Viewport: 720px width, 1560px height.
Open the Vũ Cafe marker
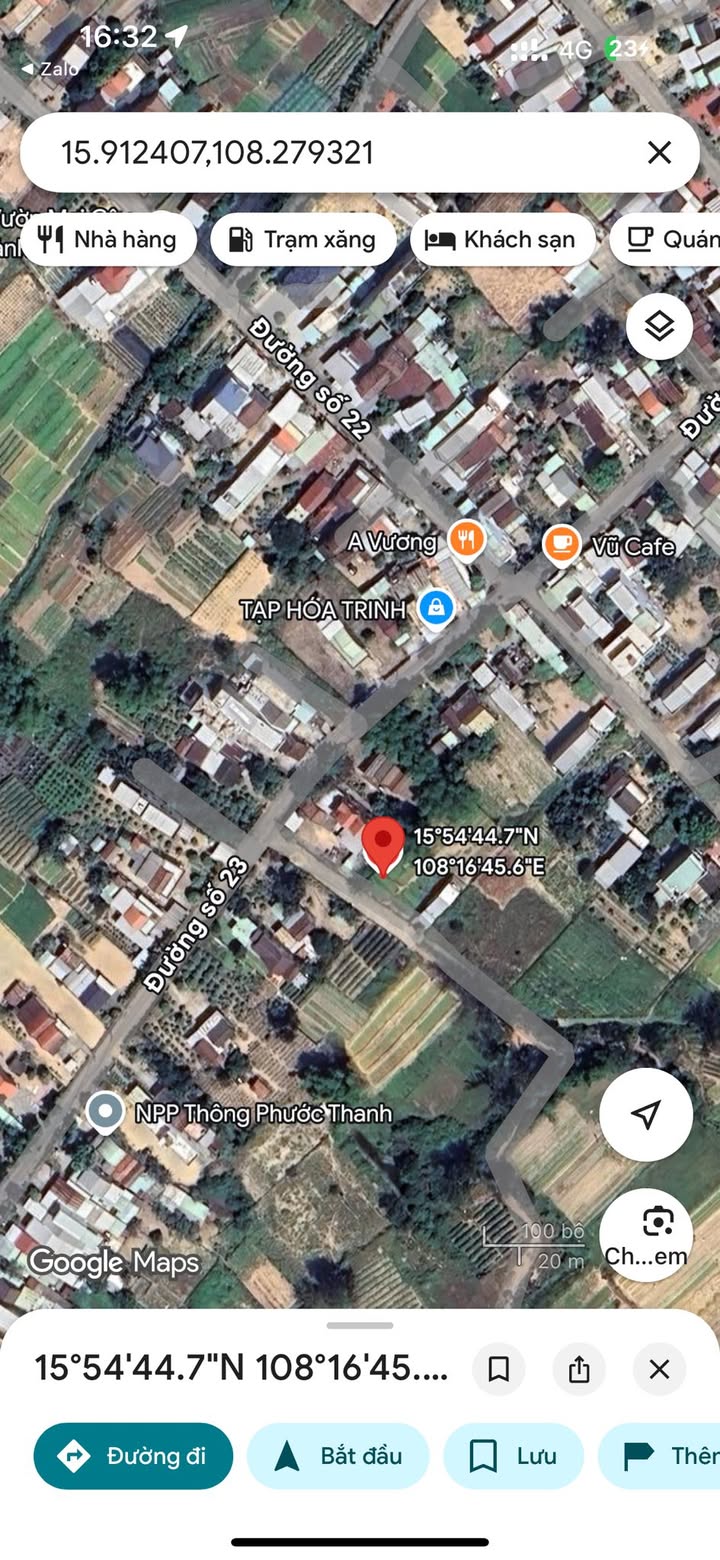[561, 546]
